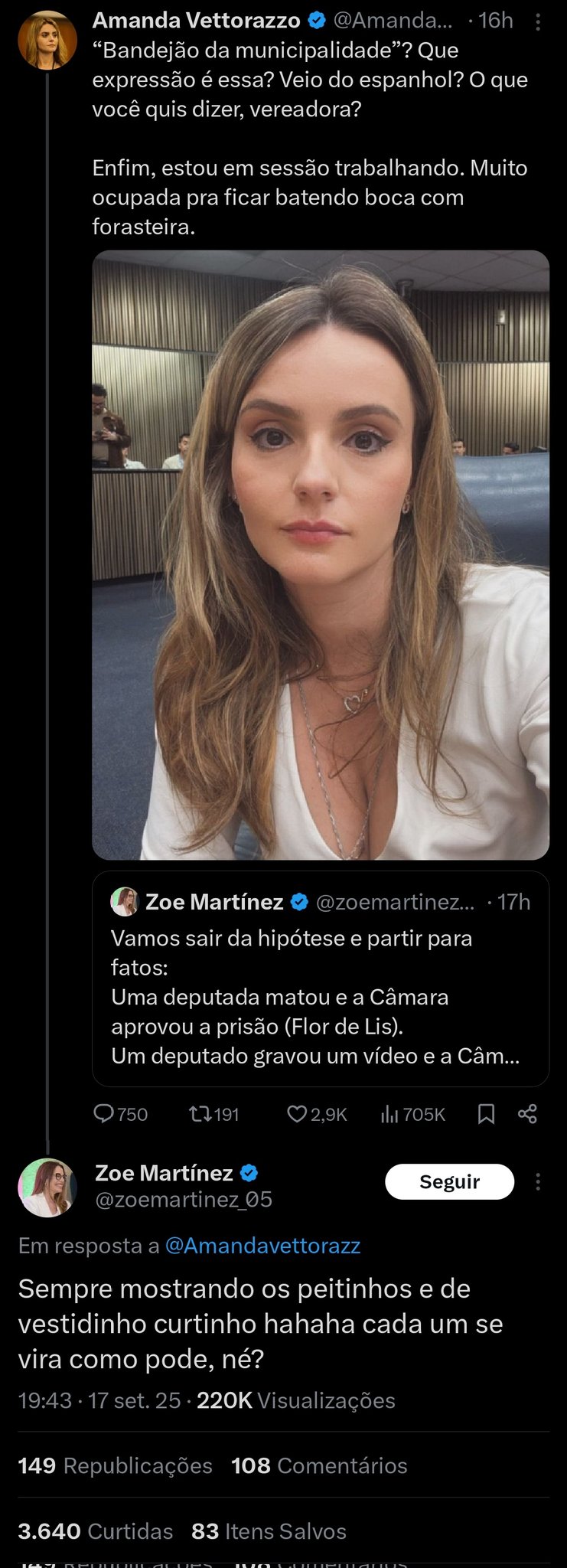
Task: View analytics showing 705K views
Action: tap(412, 1114)
